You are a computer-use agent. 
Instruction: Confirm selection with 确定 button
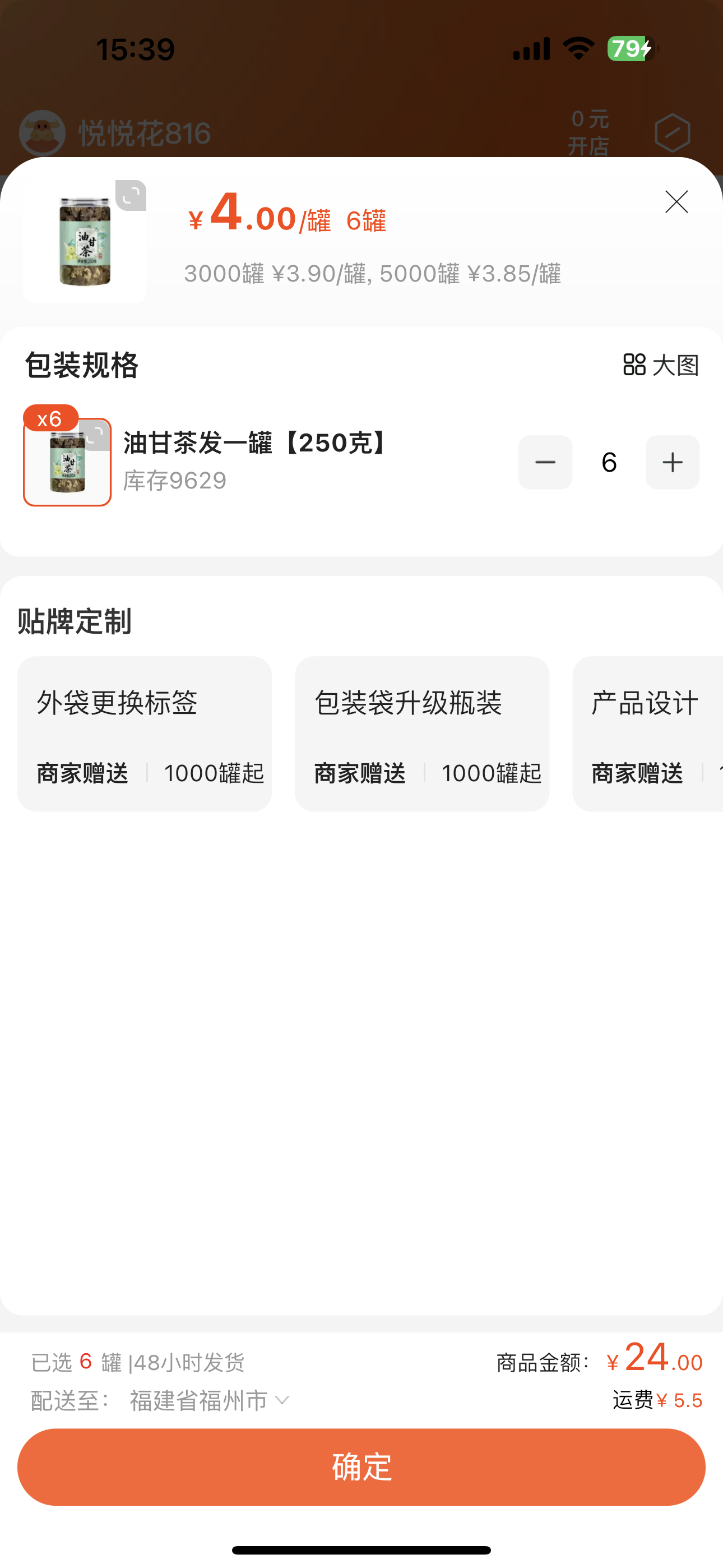point(361,1468)
